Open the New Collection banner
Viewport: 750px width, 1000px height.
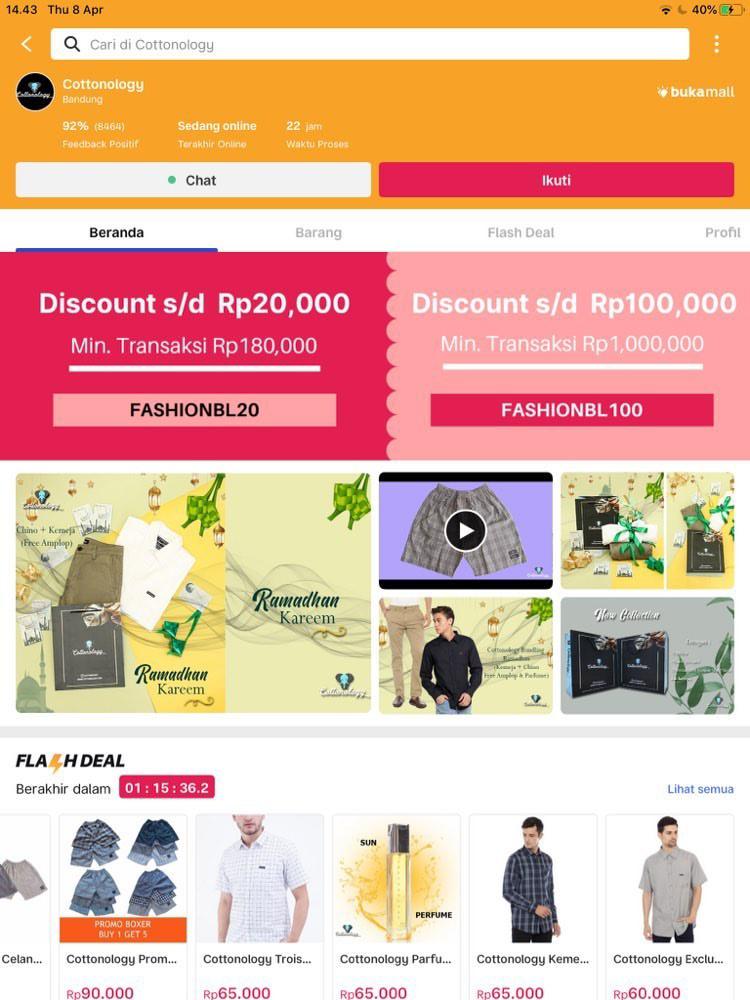647,656
